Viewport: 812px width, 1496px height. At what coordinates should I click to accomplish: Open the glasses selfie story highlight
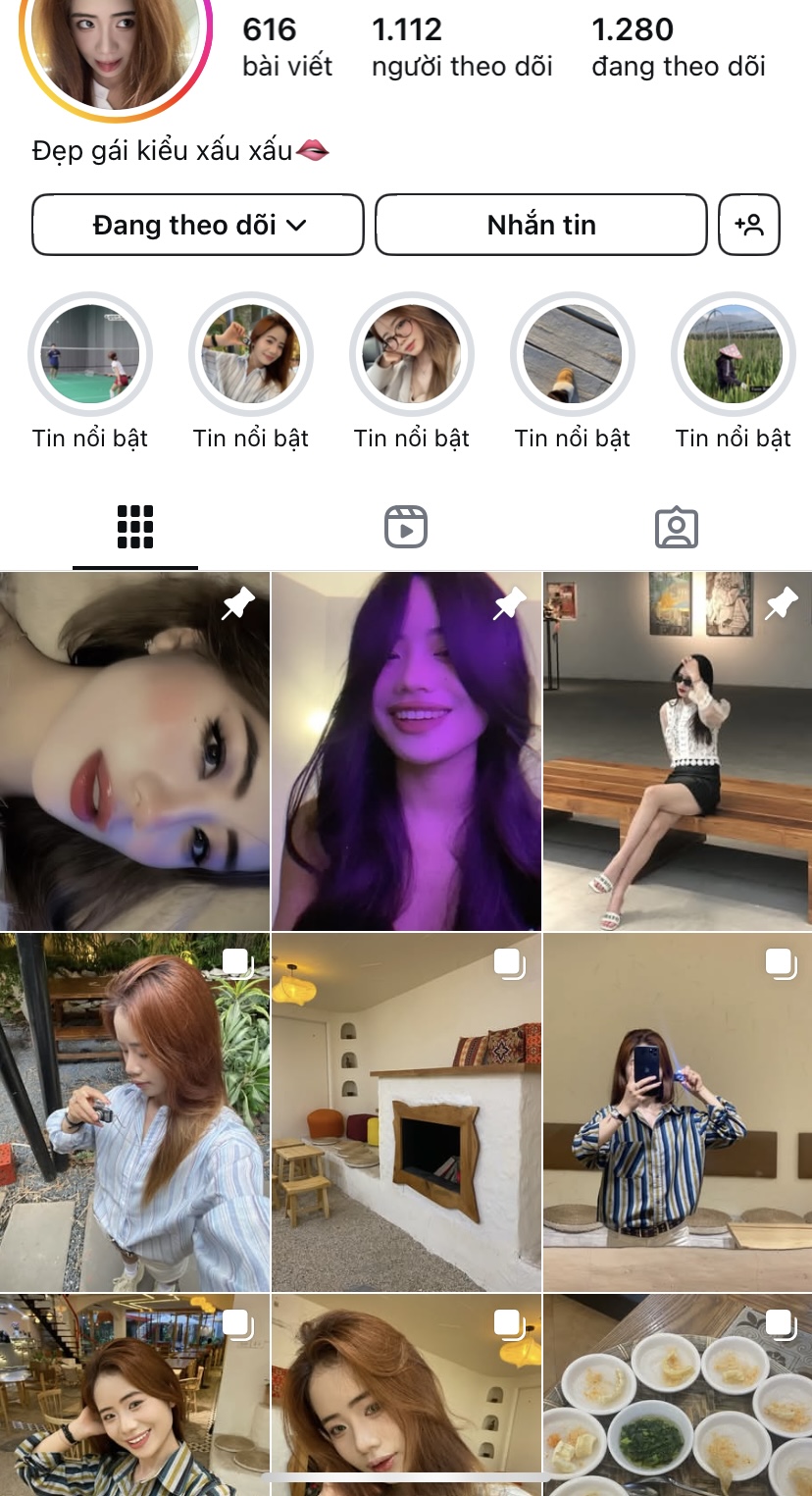[412, 355]
